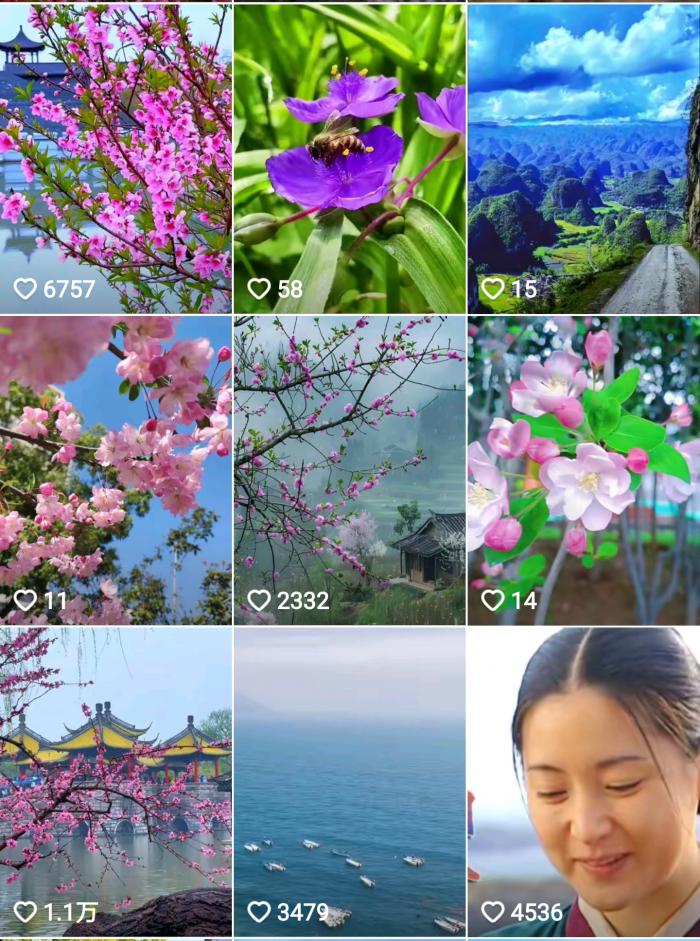Open the sea and boats video, 3479 likes

pyautogui.click(x=349, y=781)
